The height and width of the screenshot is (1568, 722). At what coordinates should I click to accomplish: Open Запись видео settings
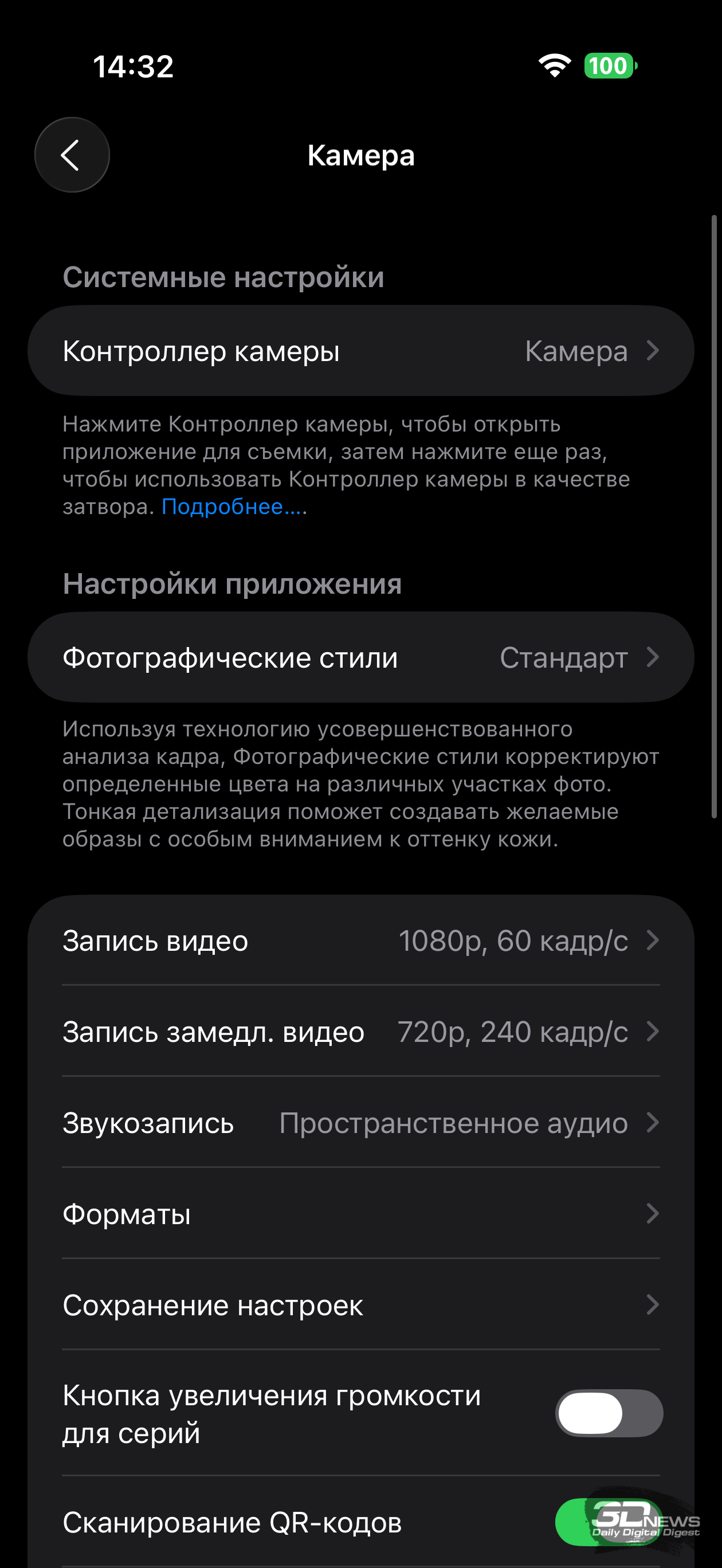coord(360,941)
